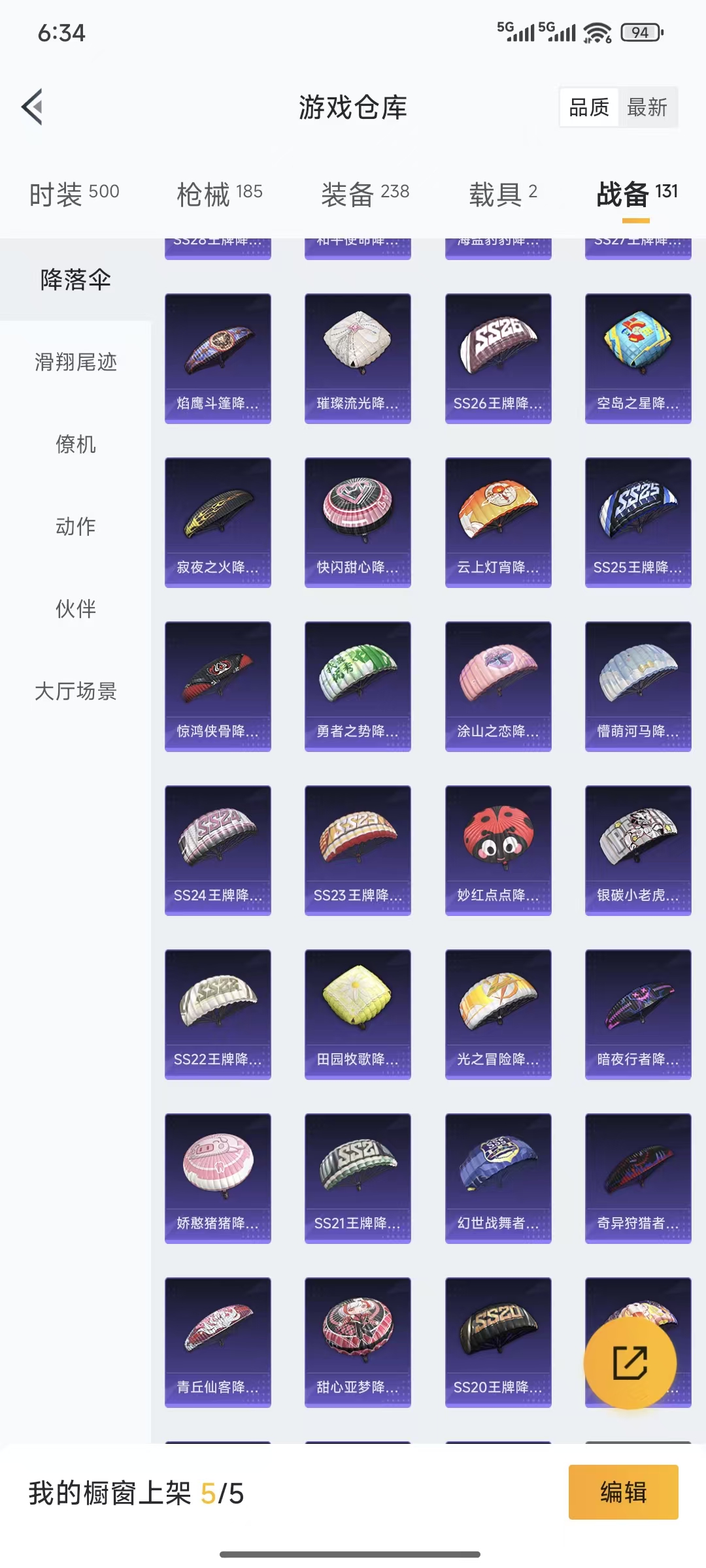Go back using the top-left arrow
The height and width of the screenshot is (1568, 706).
[33, 106]
